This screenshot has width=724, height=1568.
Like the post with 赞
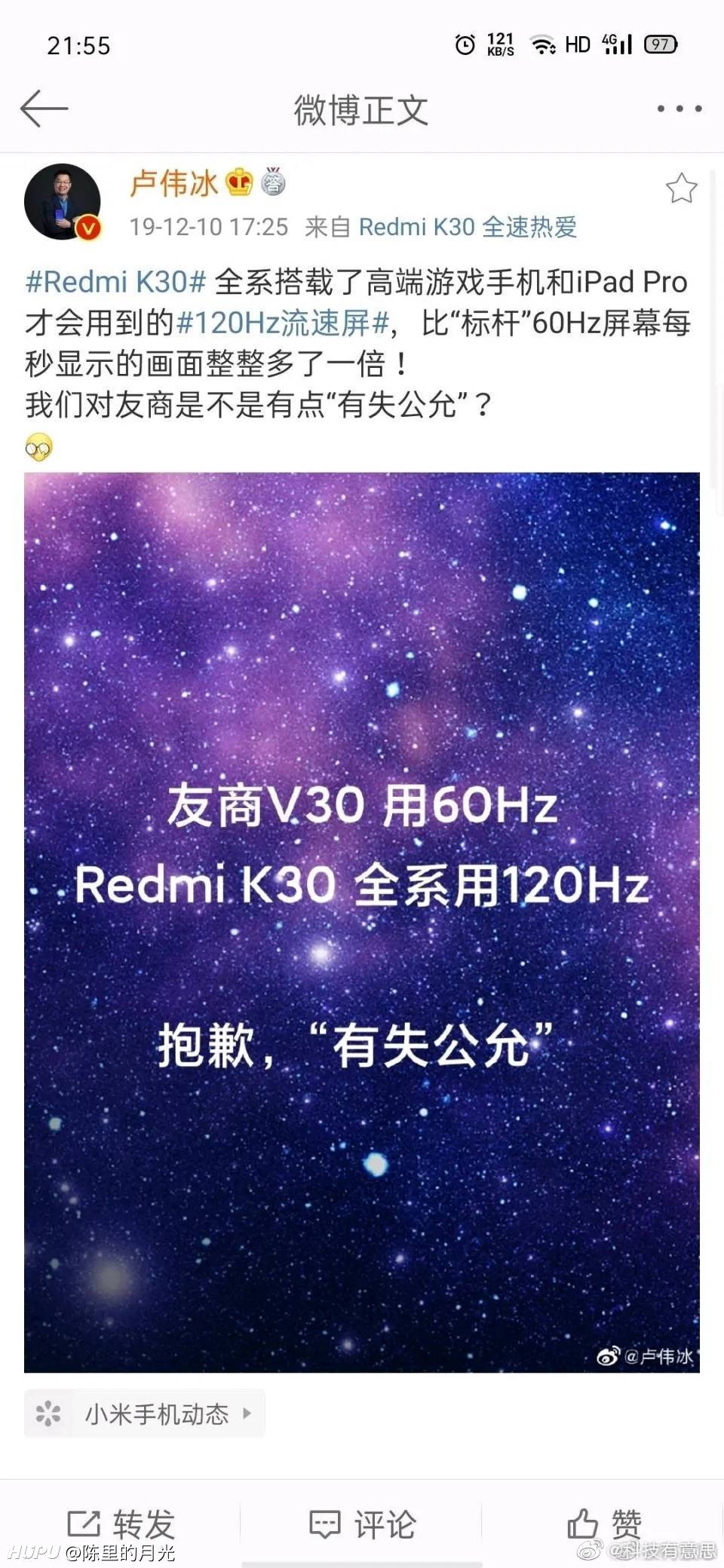click(605, 1524)
